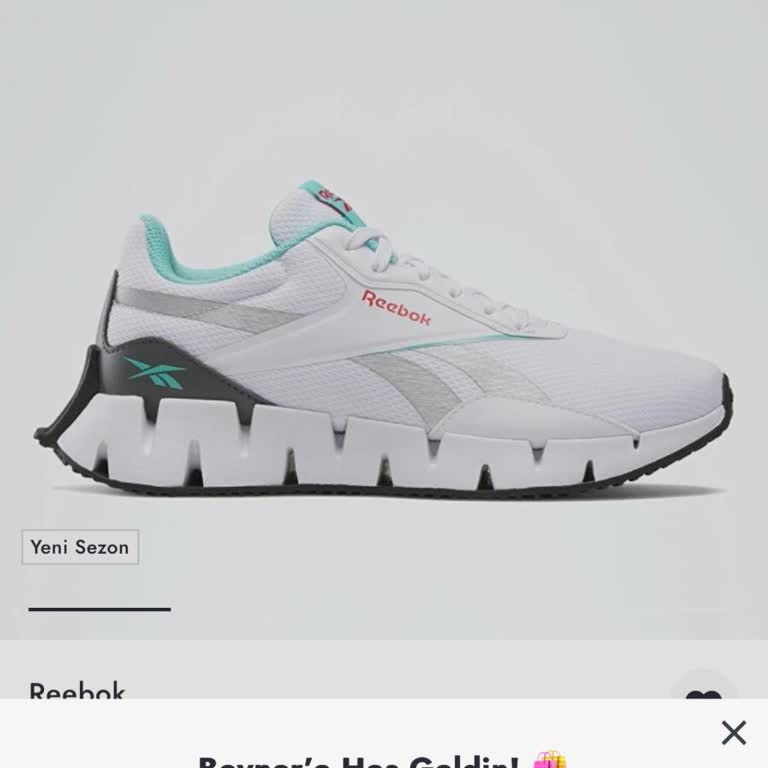Add the Reebok shoe to favorites
768x768 pixels.
(x=703, y=689)
